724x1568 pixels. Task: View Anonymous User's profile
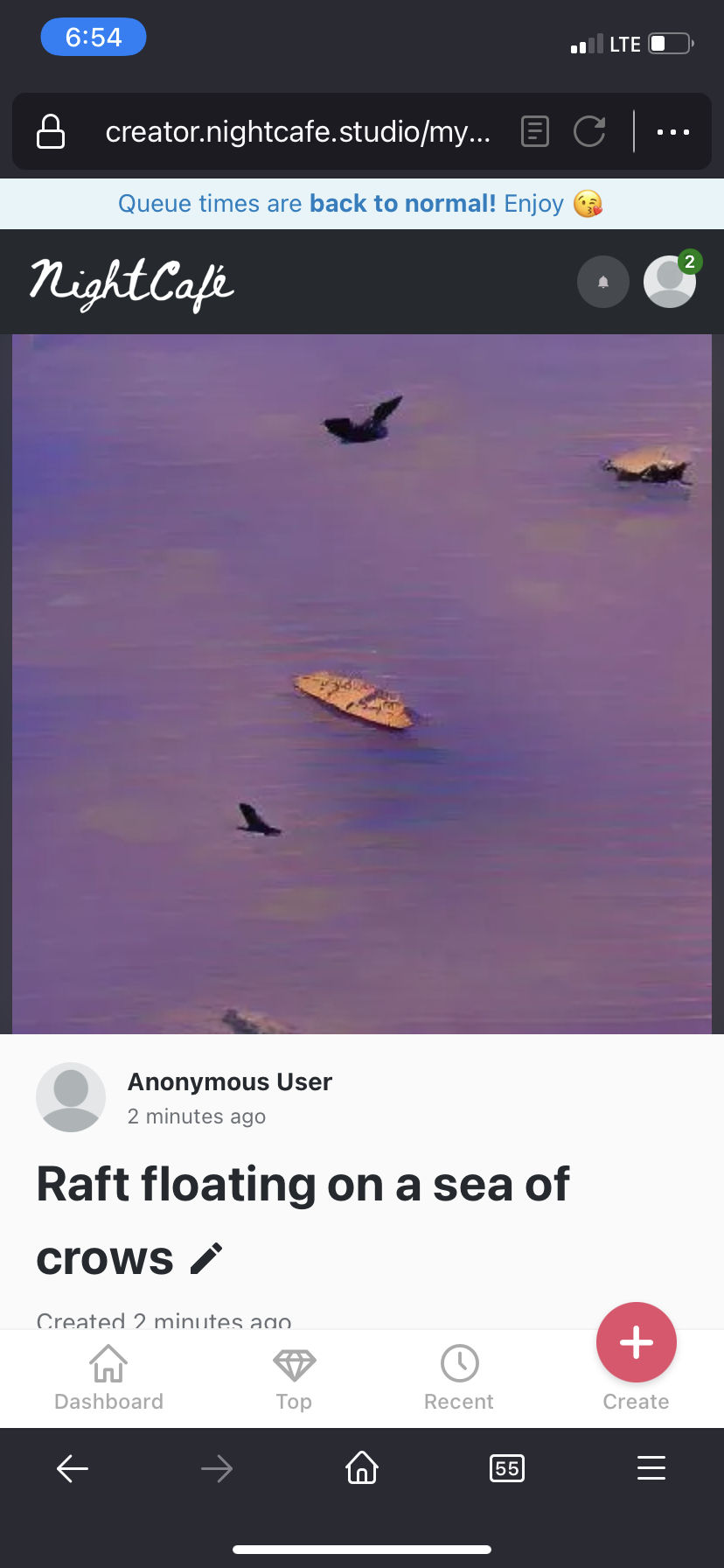click(x=229, y=1082)
